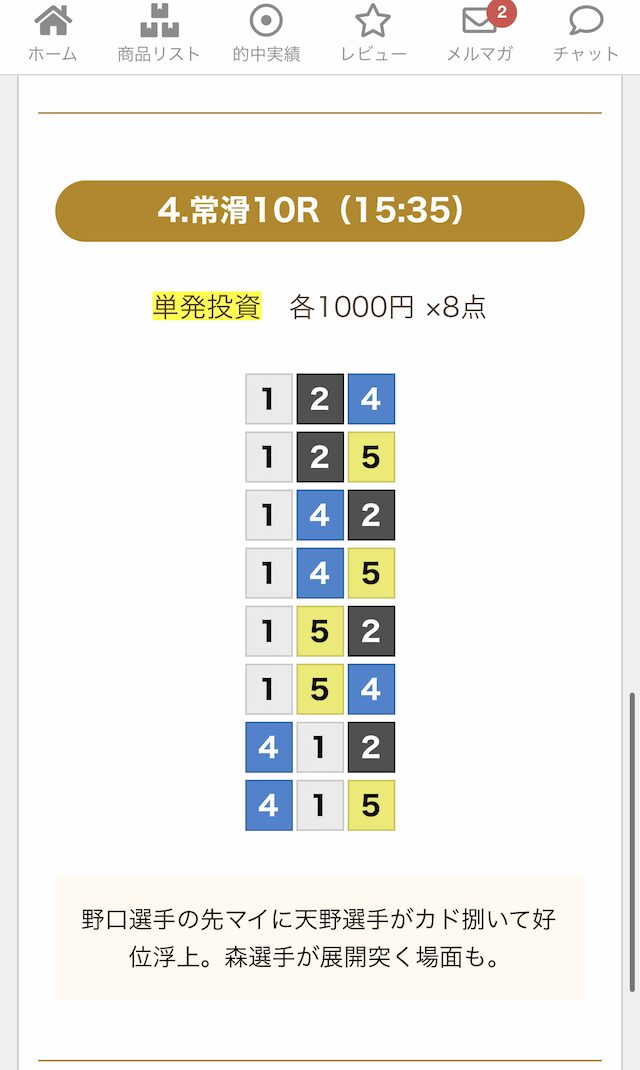Image resolution: width=640 pixels, height=1070 pixels.
Task: Switch to the 的中実績 tab
Action: pyautogui.click(x=266, y=34)
